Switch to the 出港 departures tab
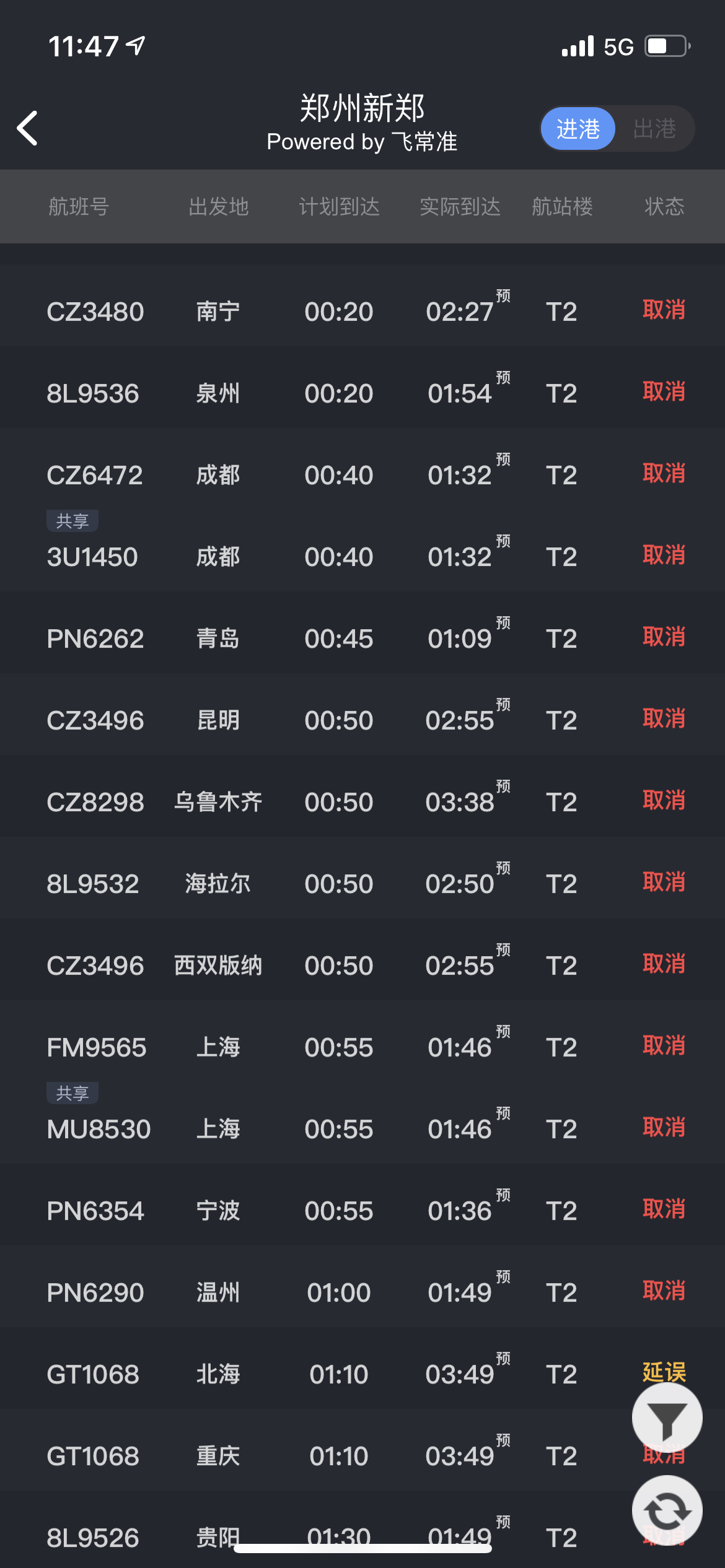 tap(655, 129)
